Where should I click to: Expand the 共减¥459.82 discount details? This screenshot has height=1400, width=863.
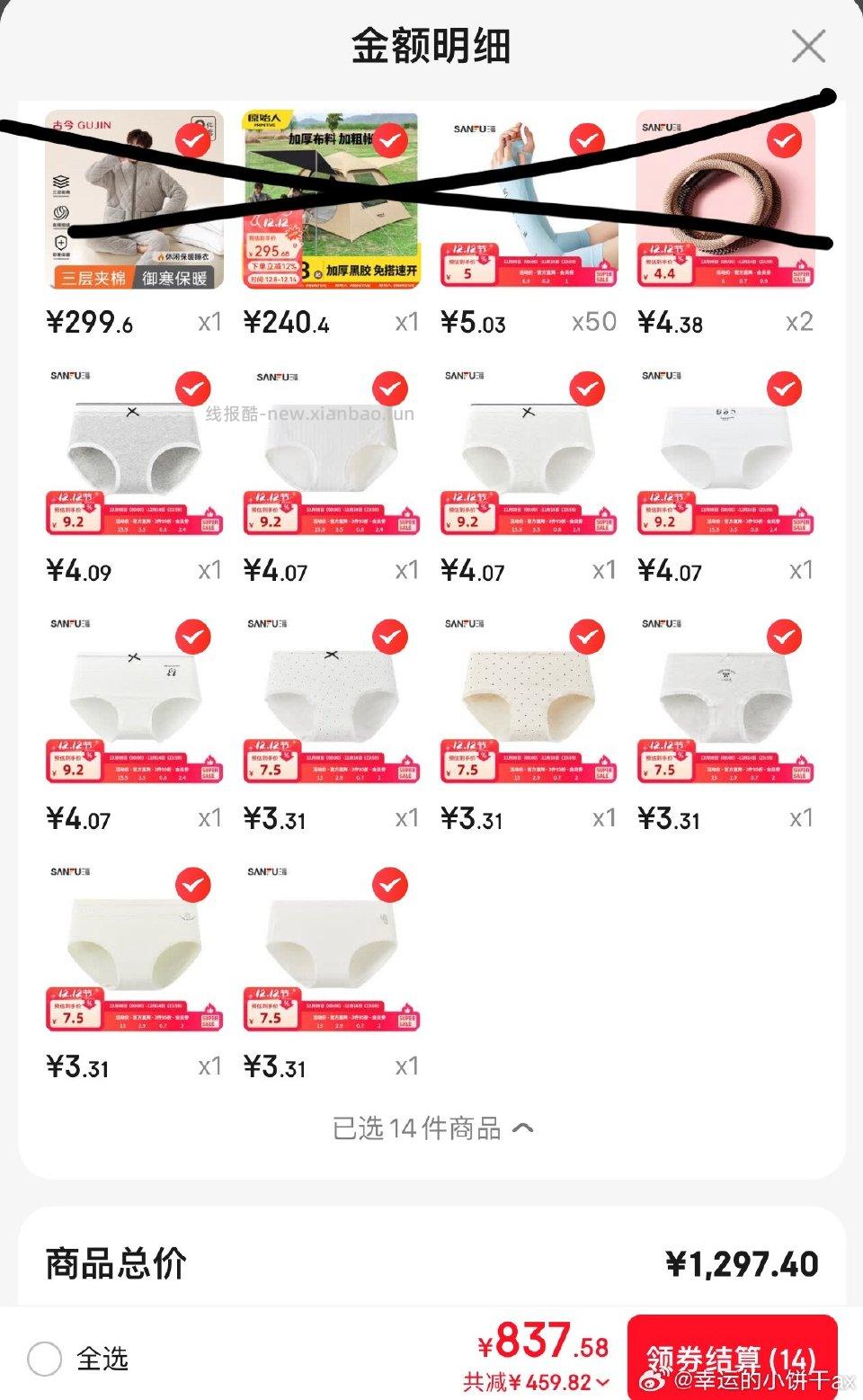point(536,1382)
